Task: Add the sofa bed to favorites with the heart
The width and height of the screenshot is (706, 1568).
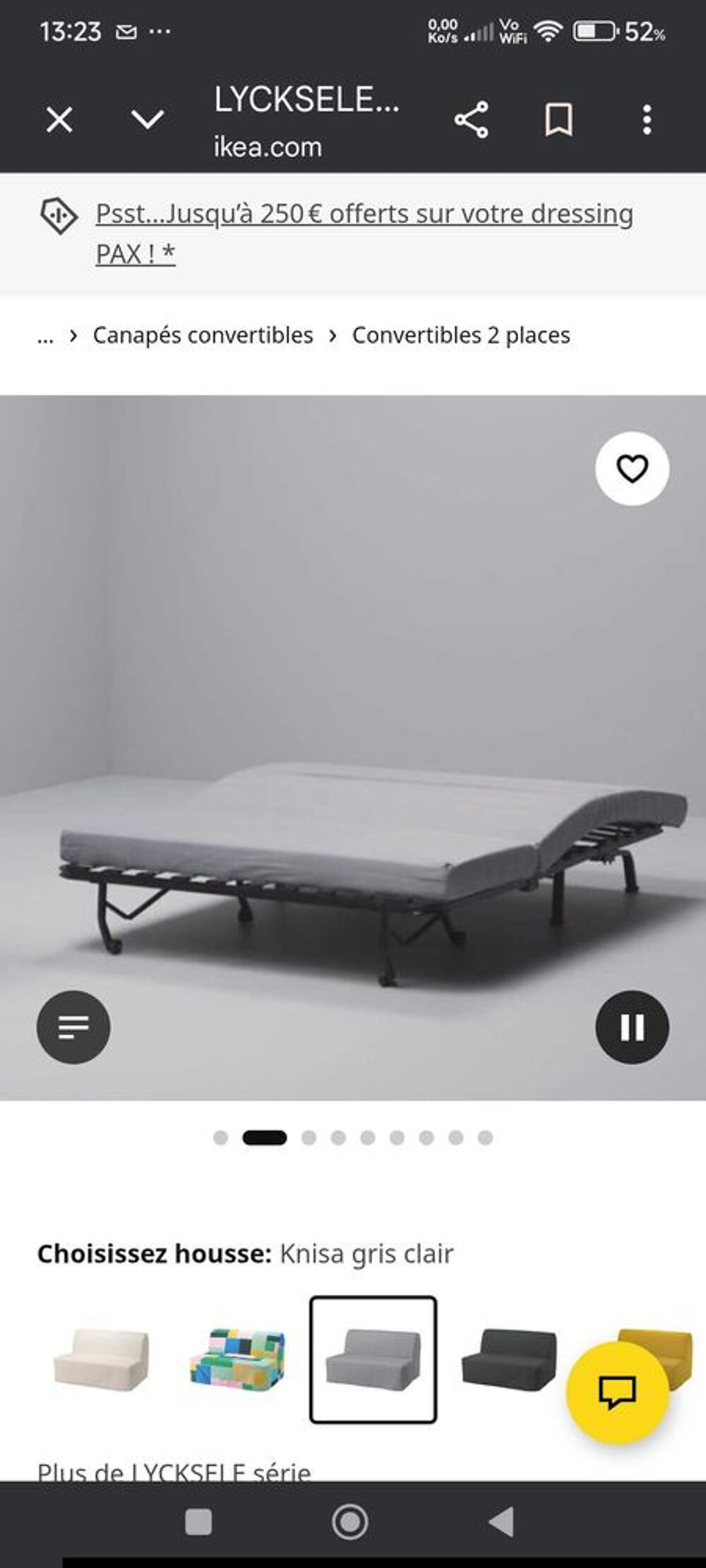Action: tap(632, 469)
